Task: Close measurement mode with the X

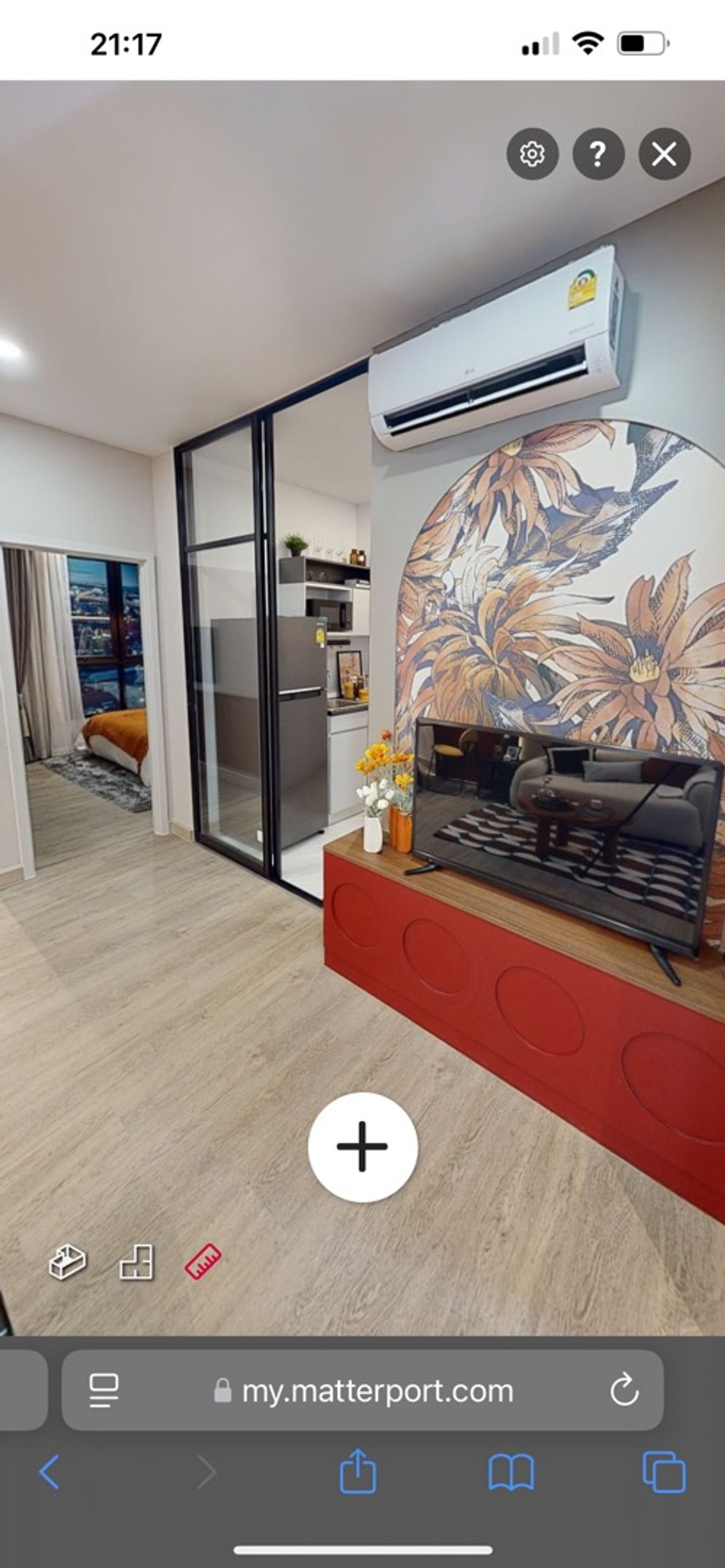Action: pyautogui.click(x=664, y=153)
